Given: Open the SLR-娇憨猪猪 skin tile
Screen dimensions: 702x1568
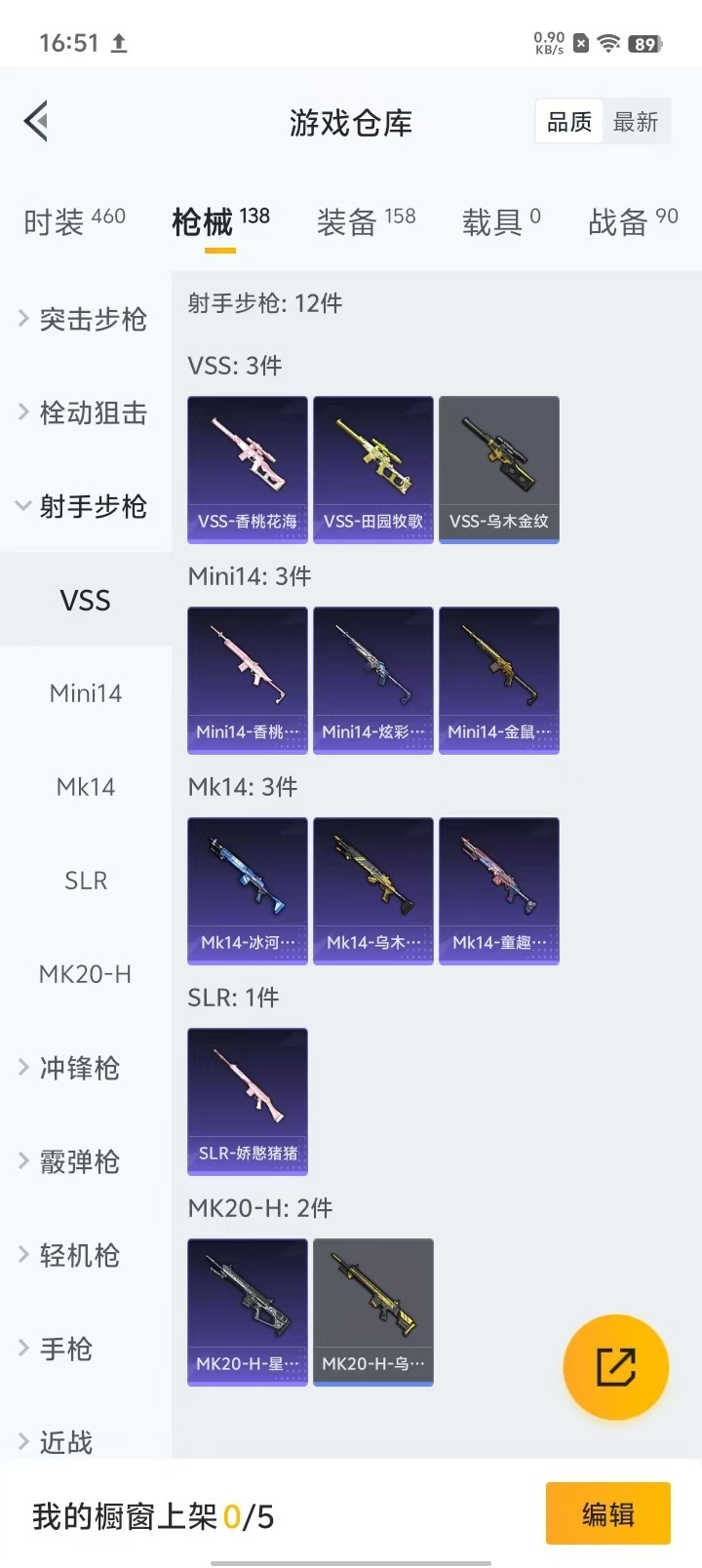Looking at the screenshot, I should 248,1101.
